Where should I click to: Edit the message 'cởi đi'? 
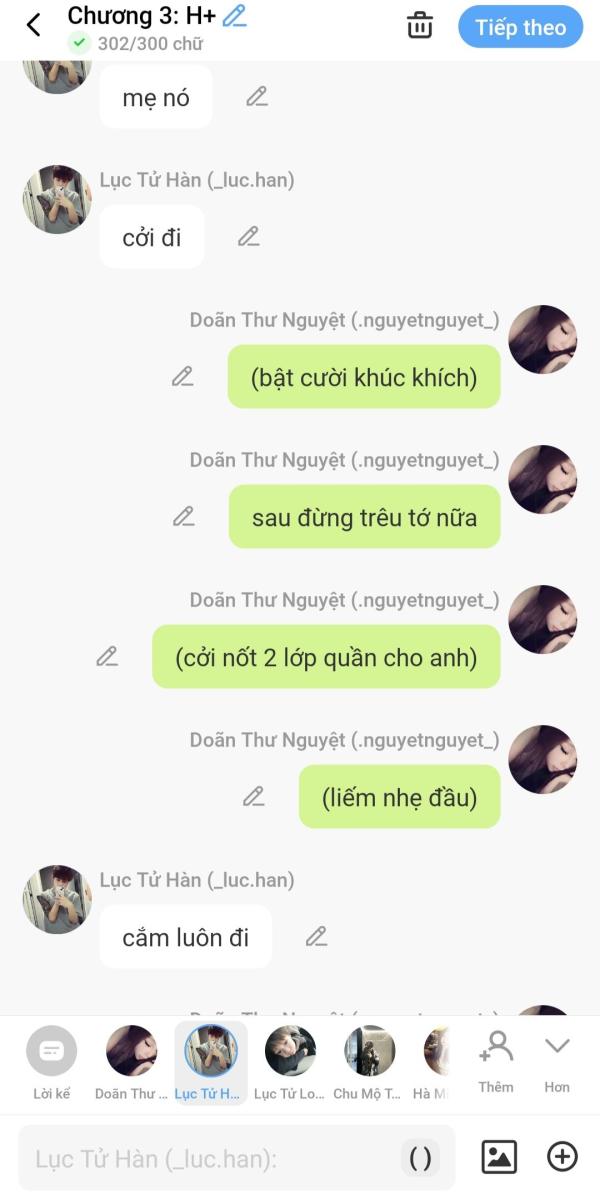point(248,236)
